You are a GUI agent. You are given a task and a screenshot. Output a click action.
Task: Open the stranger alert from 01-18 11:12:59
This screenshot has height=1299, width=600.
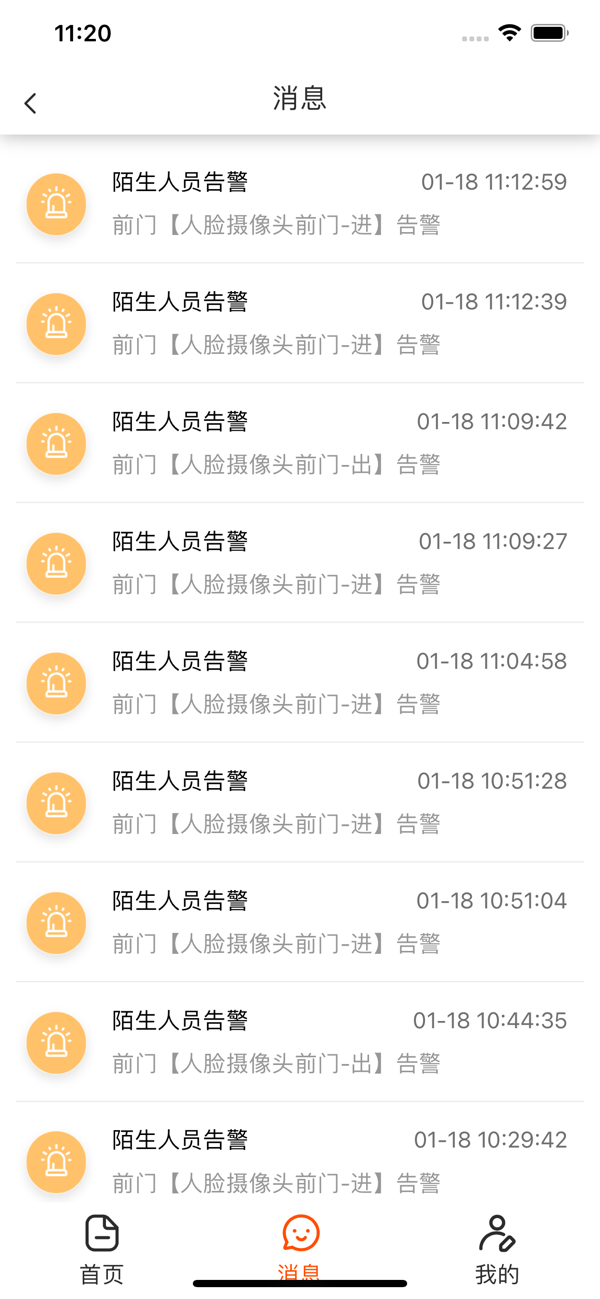click(x=300, y=204)
